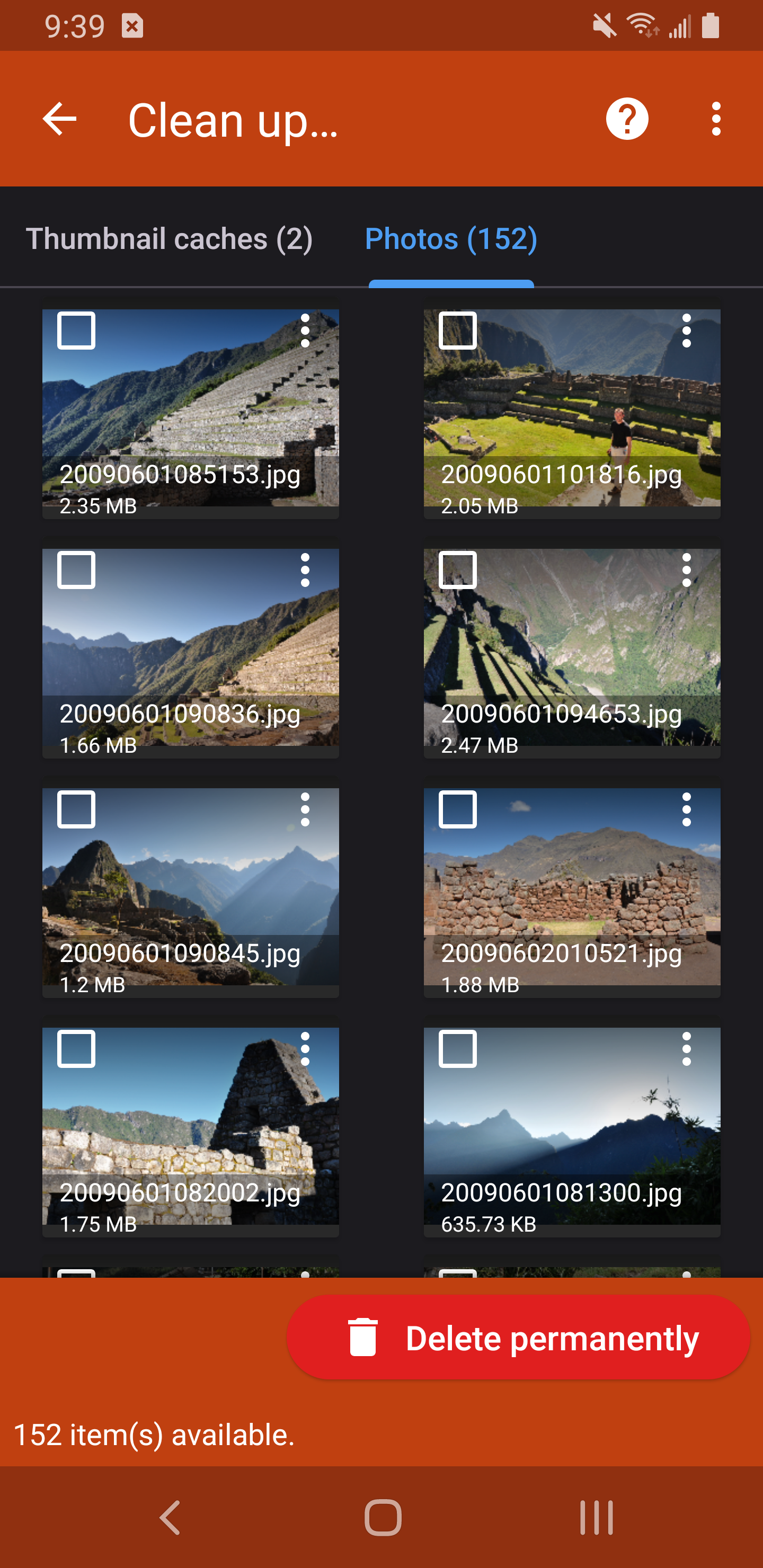Tap the Wi-Fi icon in the status bar
This screenshot has width=763, height=1568.
tap(642, 25)
